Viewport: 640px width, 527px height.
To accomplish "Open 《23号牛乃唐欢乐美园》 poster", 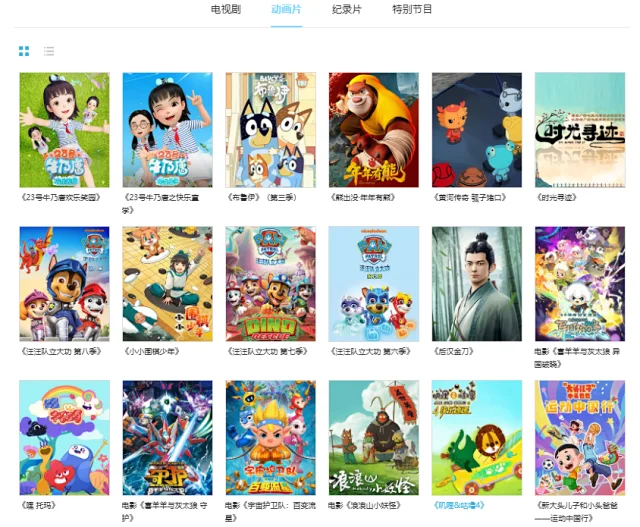I will point(64,130).
